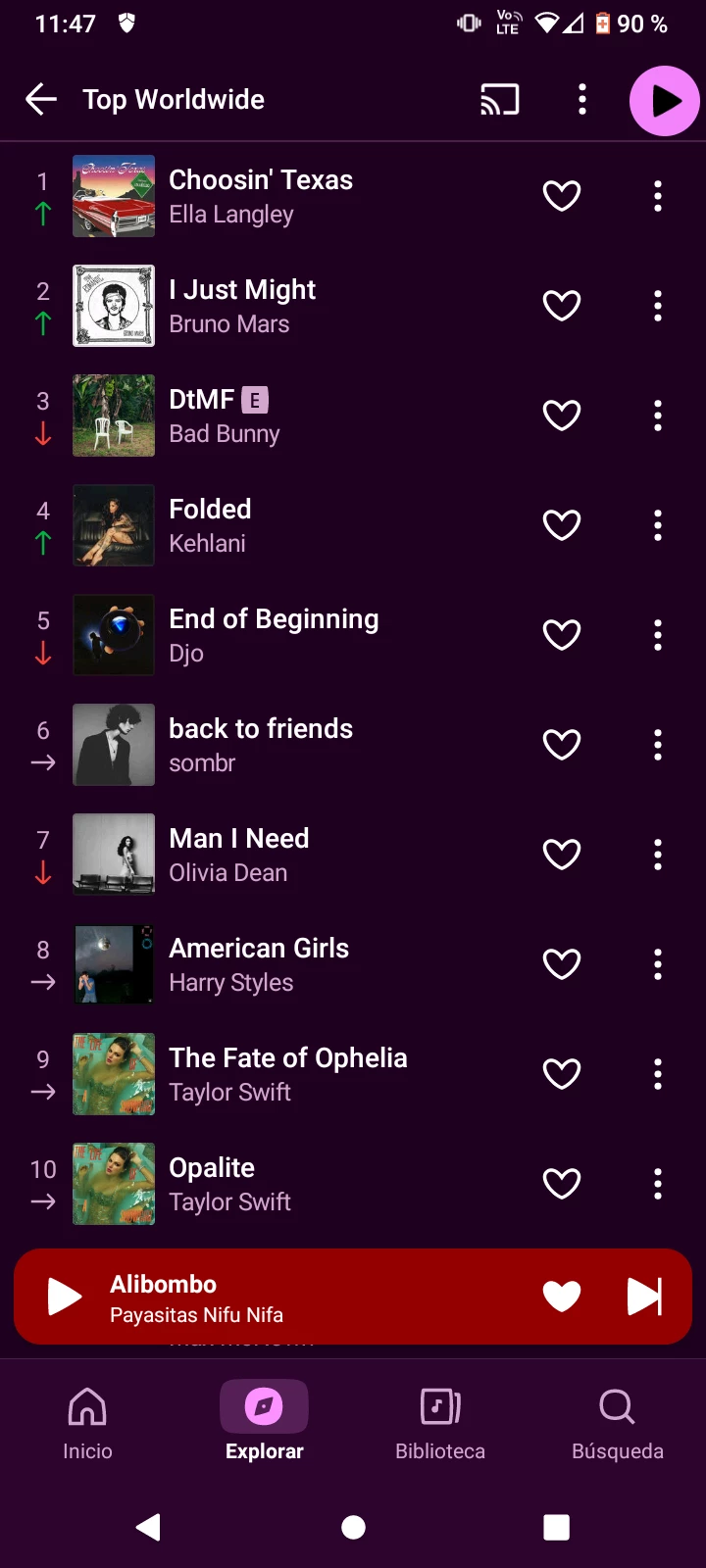Open options for American Girls

pos(658,964)
